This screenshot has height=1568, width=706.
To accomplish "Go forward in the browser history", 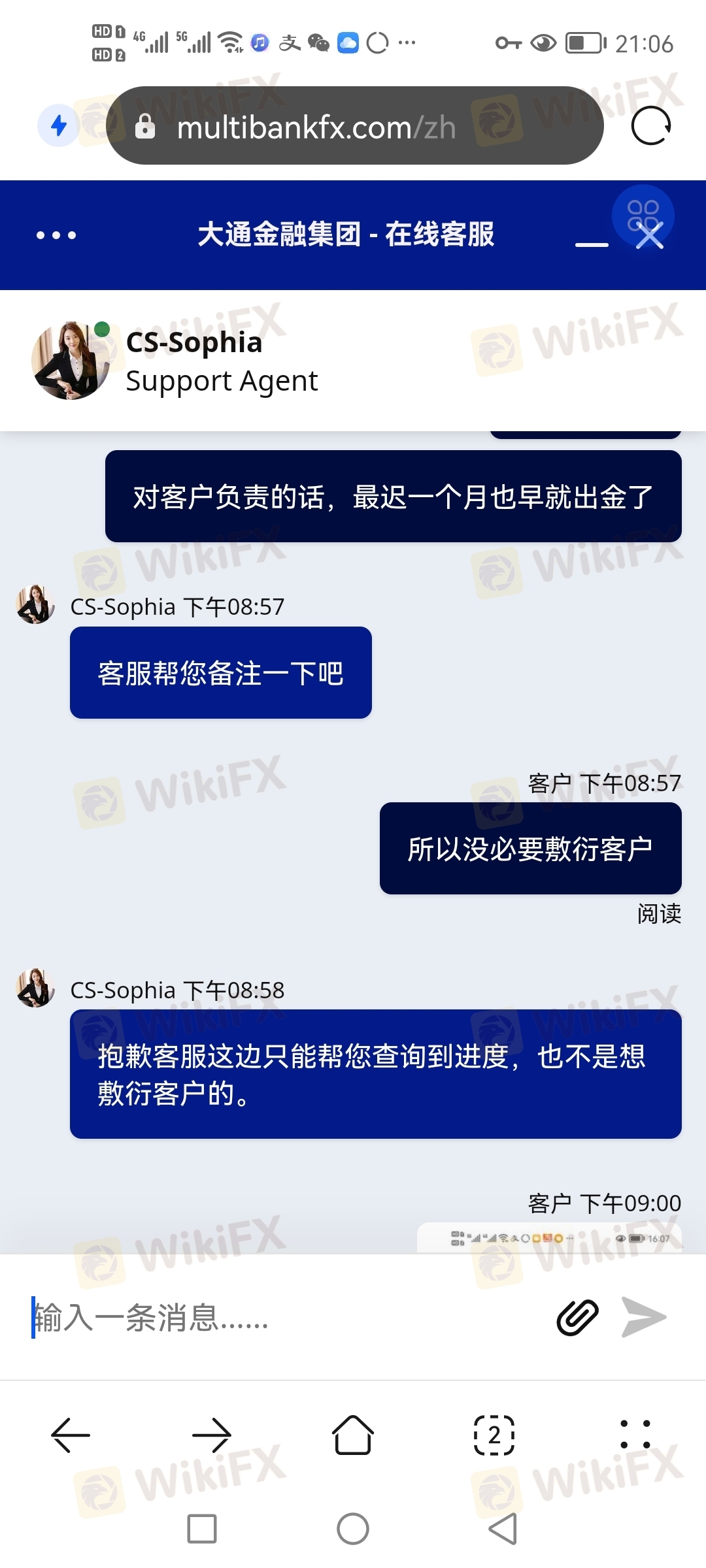I will [x=212, y=1435].
